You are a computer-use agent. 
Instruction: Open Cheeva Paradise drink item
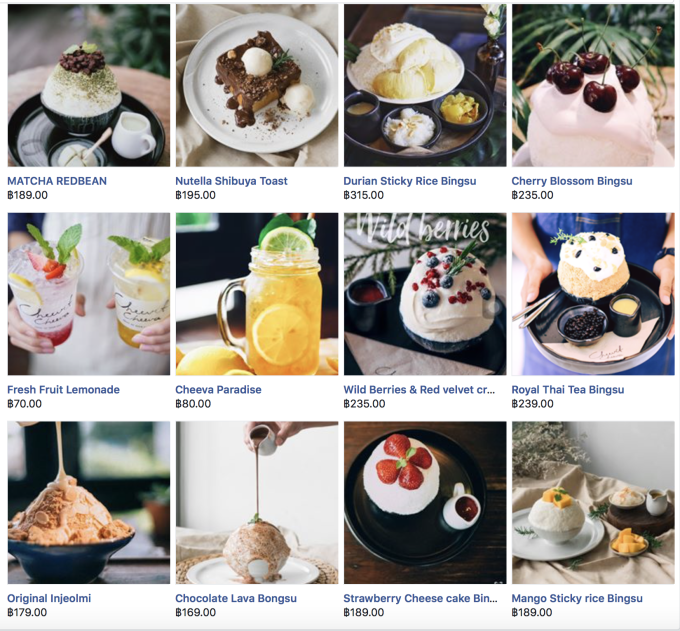coord(218,390)
